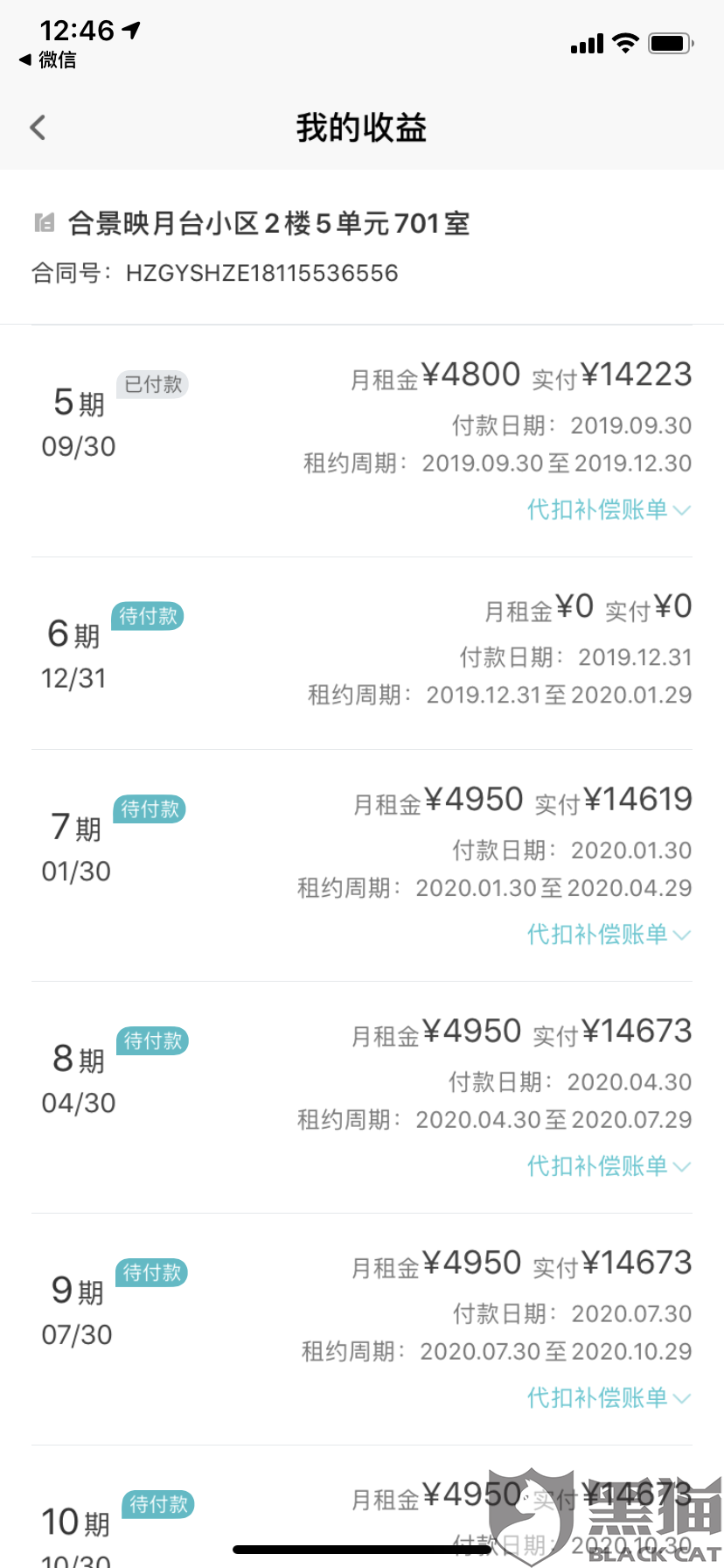This screenshot has height=1568, width=724.
Task: Expand 代扣补偿账单 for period 9期
Action: (609, 1397)
